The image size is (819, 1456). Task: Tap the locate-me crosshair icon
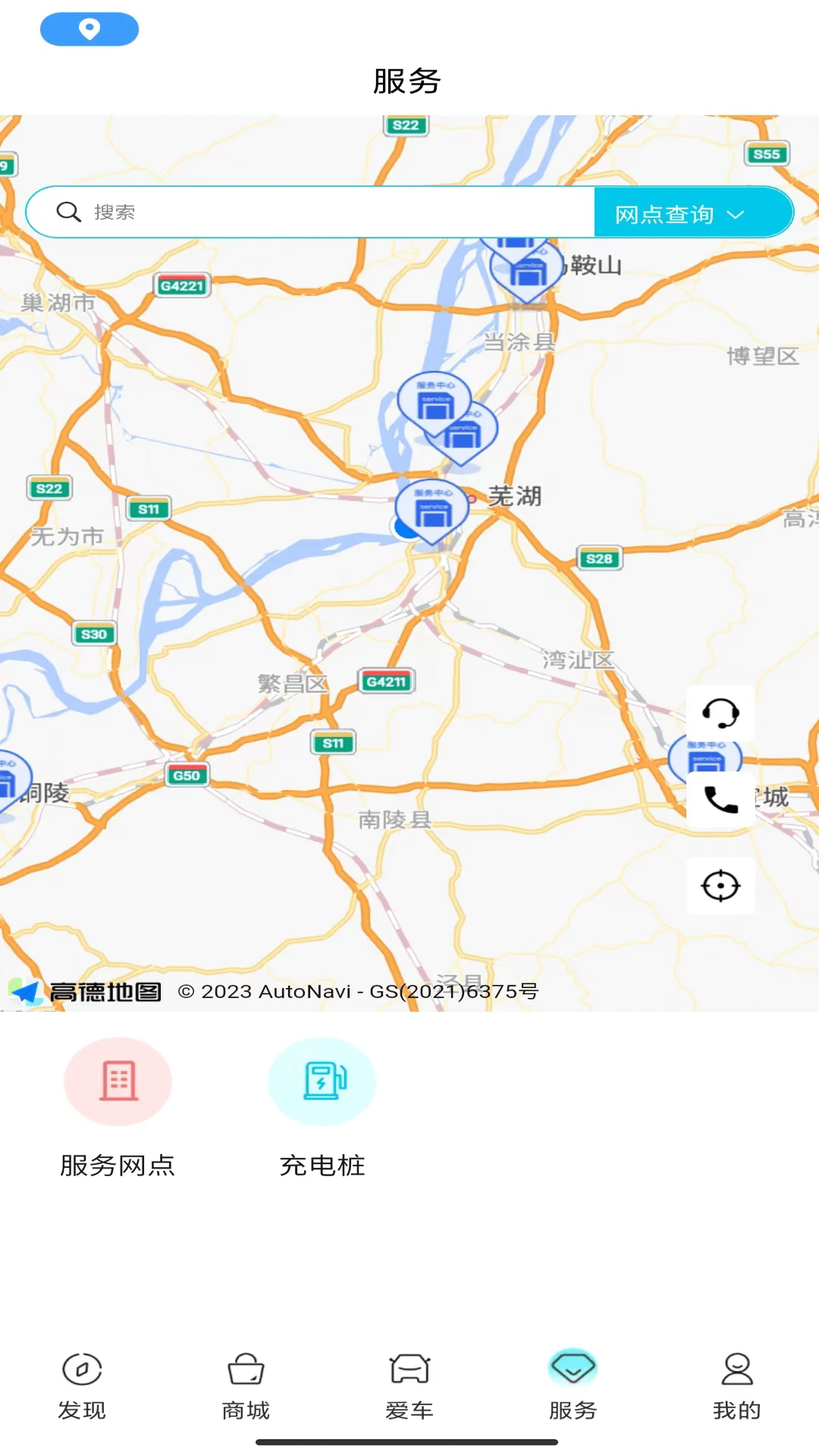[720, 886]
